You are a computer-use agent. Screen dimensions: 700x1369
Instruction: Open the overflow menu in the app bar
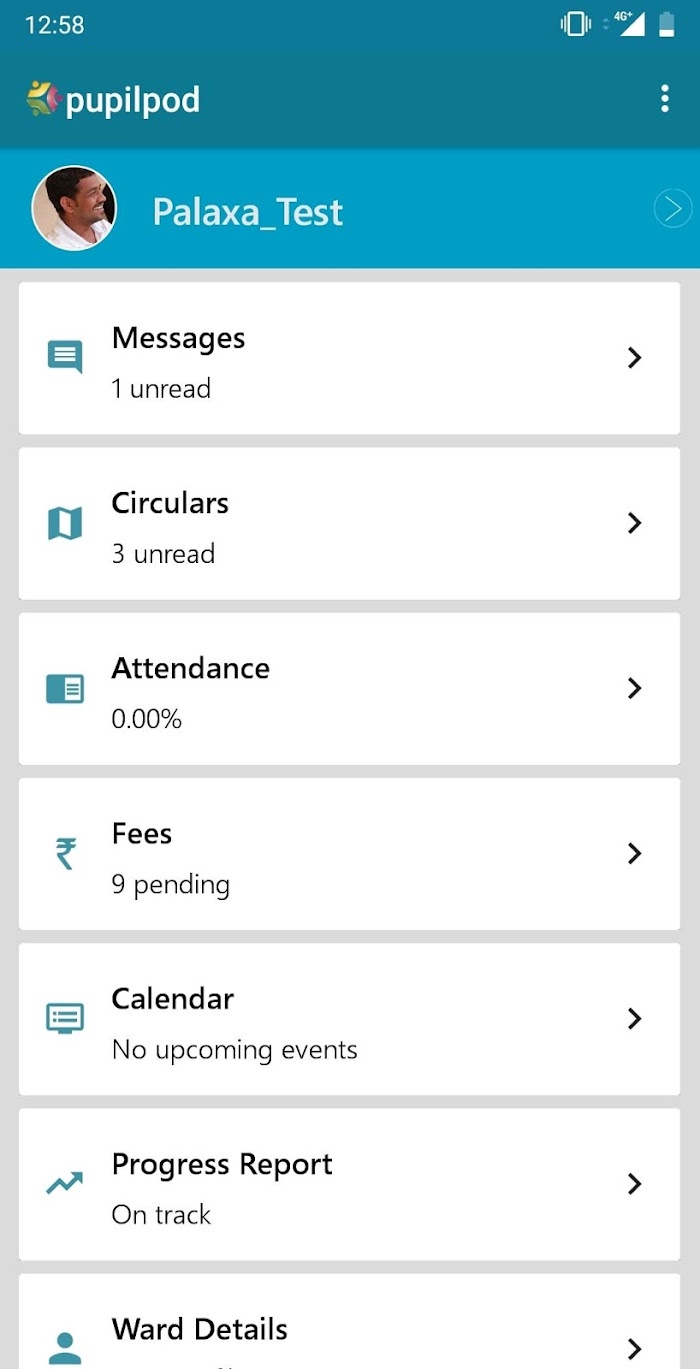tap(665, 99)
